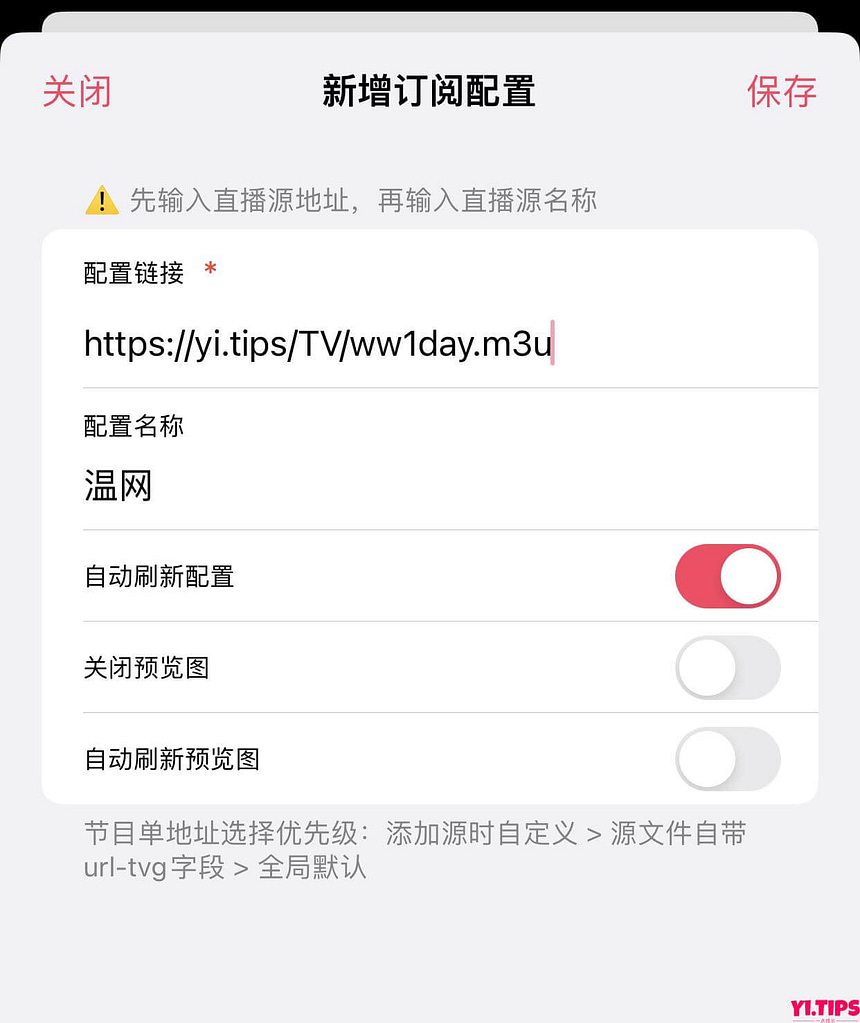Screen dimensions: 860x1023
Task: Disable the 自动刷新配置 toggle
Action: pos(728,576)
